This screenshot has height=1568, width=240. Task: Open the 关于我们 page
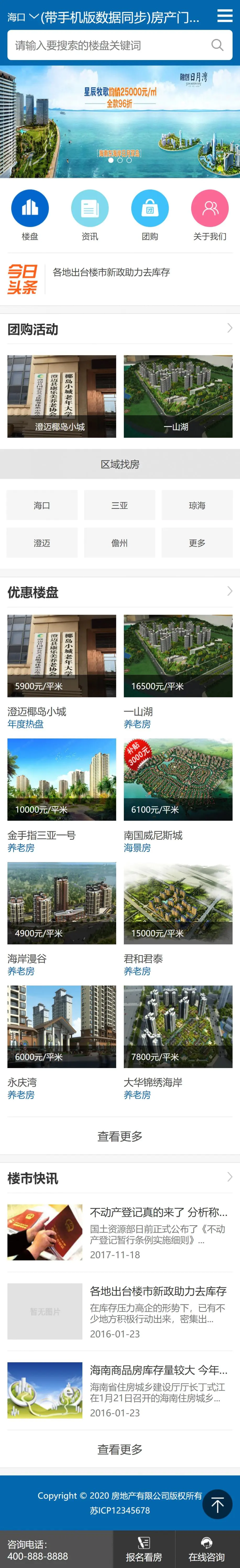pos(210,208)
